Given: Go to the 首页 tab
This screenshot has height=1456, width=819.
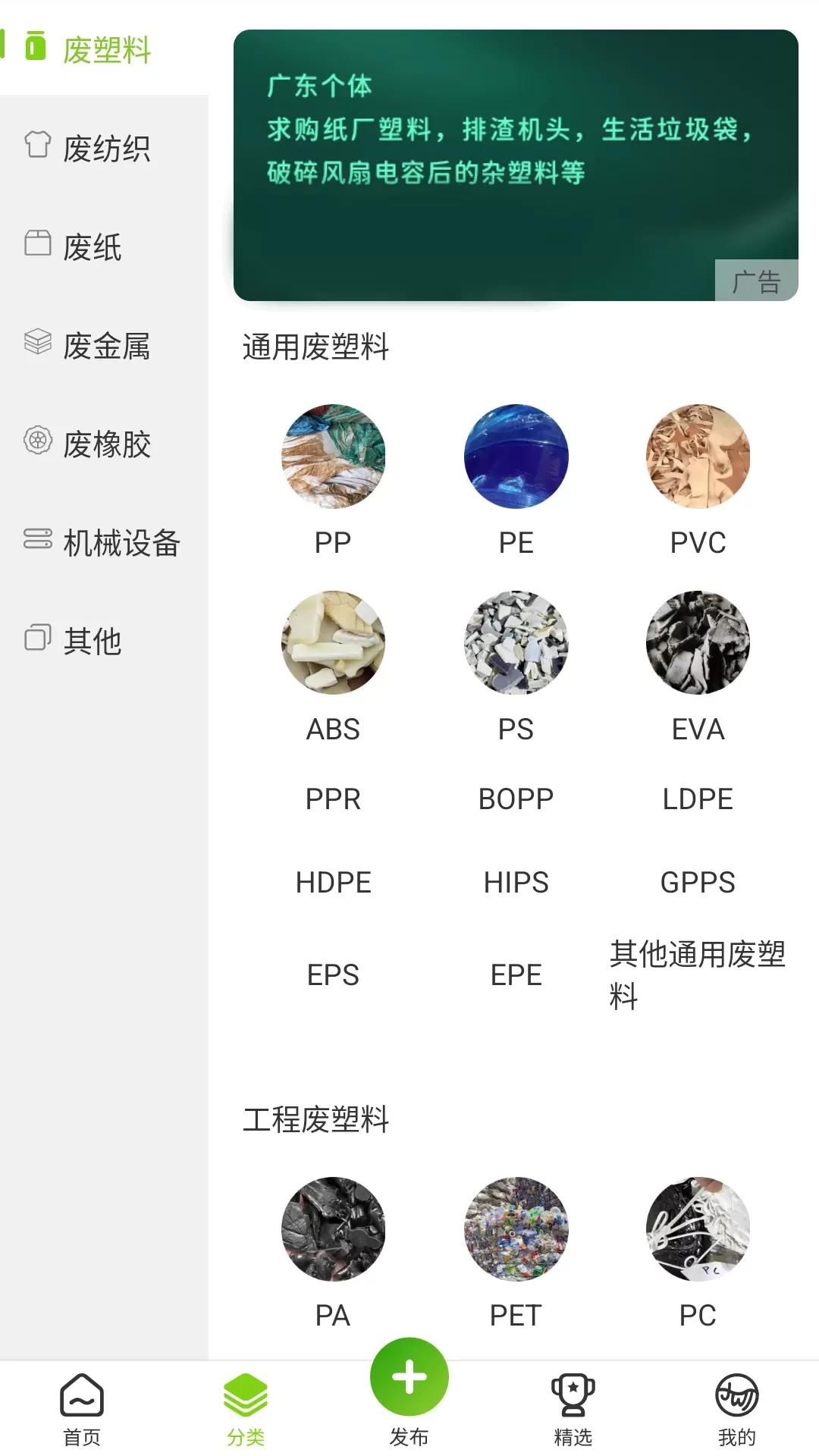Looking at the screenshot, I should (82, 1409).
